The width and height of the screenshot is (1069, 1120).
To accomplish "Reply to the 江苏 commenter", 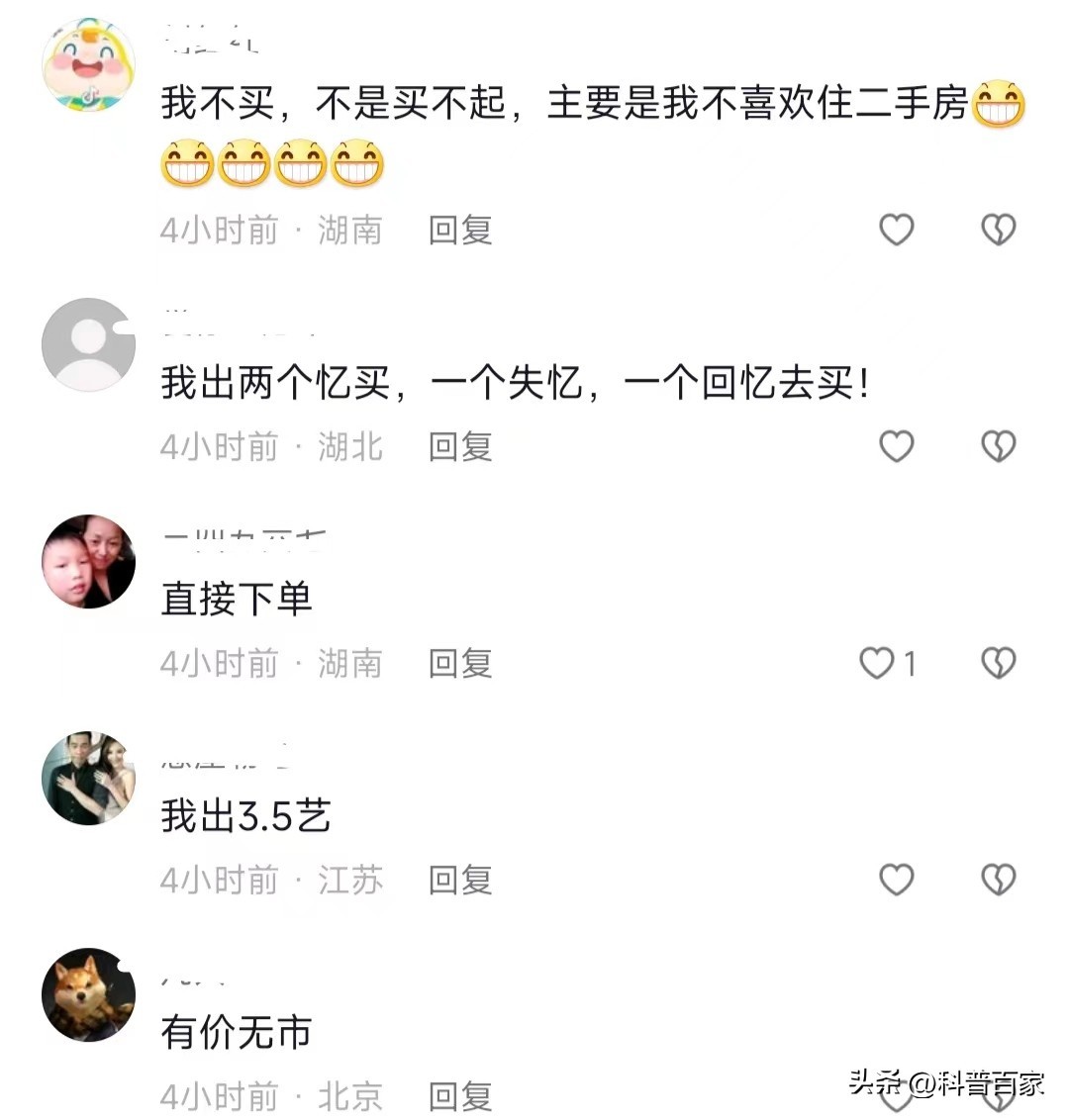I will point(460,880).
